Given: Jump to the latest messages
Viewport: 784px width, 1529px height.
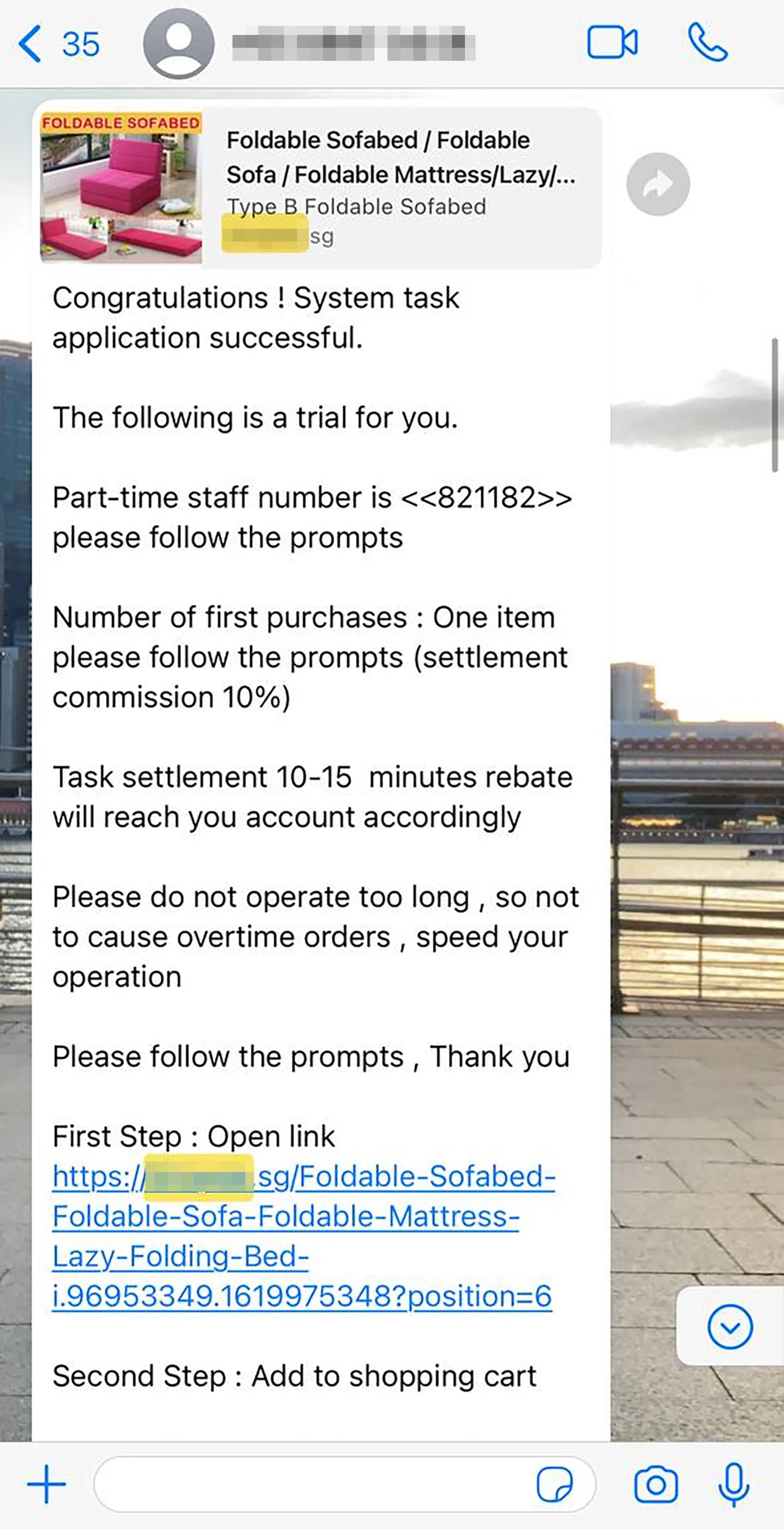Looking at the screenshot, I should (729, 1327).
